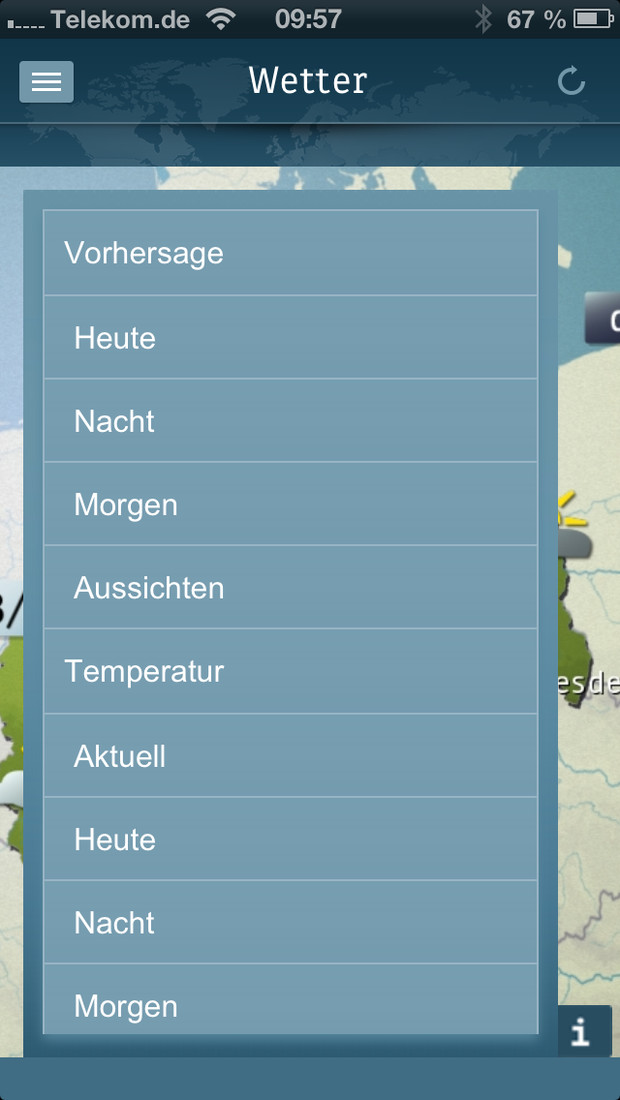This screenshot has width=620, height=1100.
Task: Open the info button
Action: pos(584,1031)
